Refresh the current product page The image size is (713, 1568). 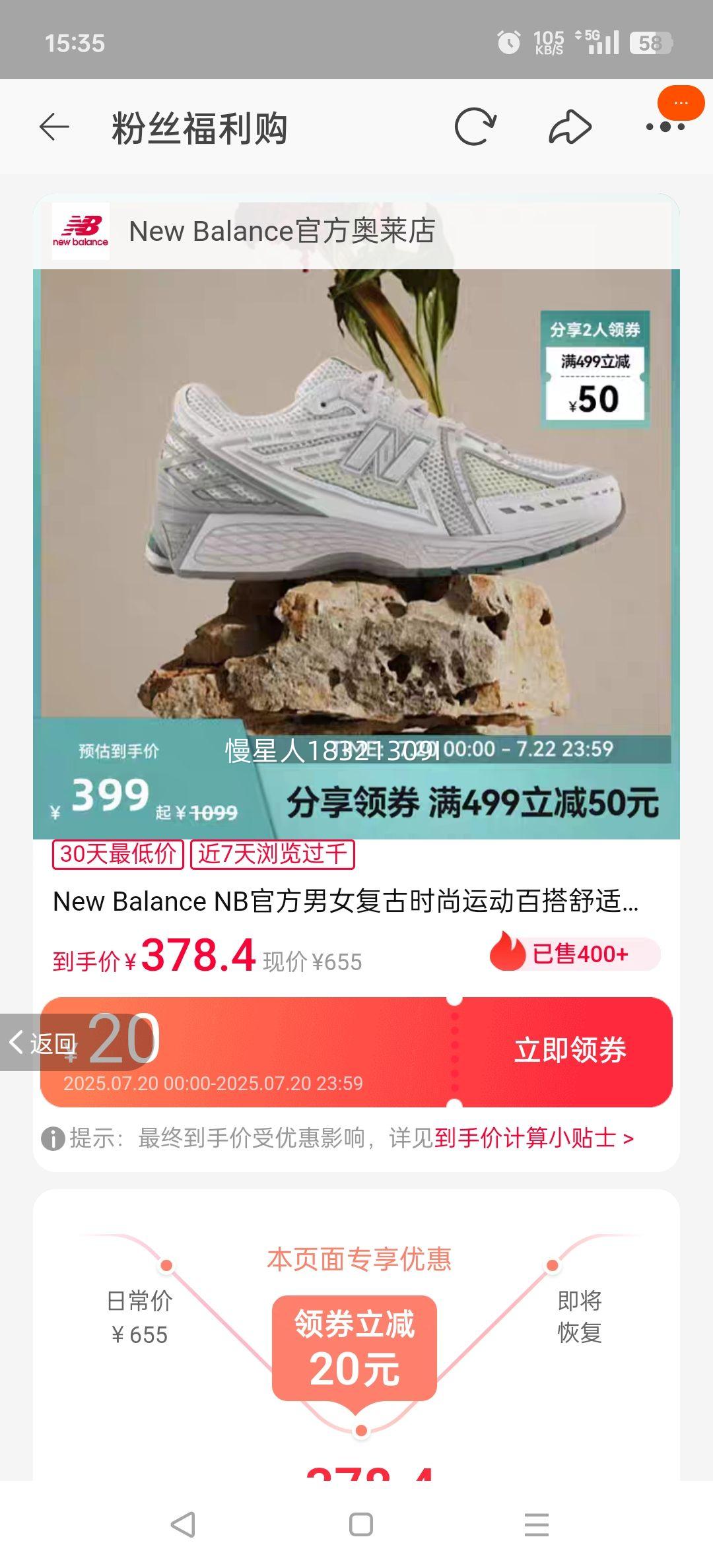click(x=474, y=127)
